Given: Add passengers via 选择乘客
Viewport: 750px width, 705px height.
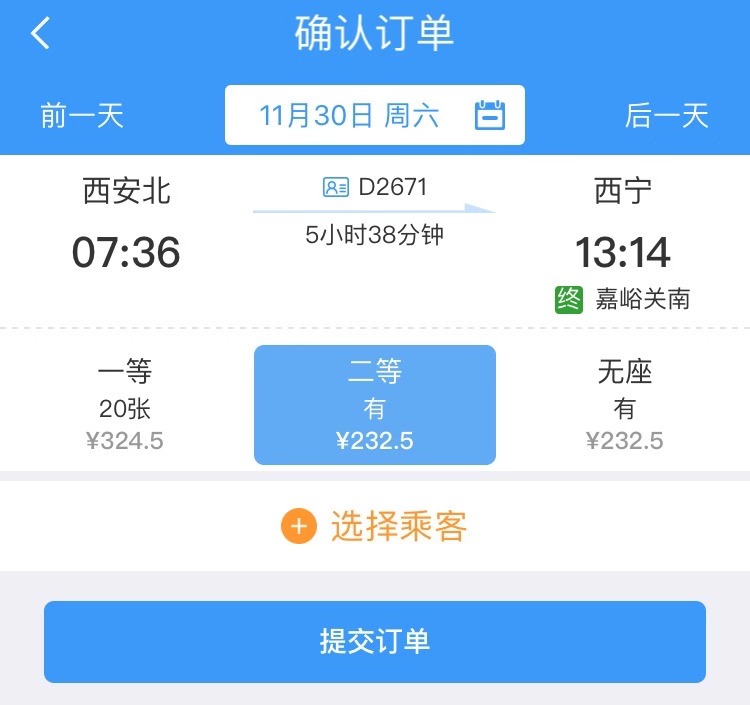Looking at the screenshot, I should [375, 526].
